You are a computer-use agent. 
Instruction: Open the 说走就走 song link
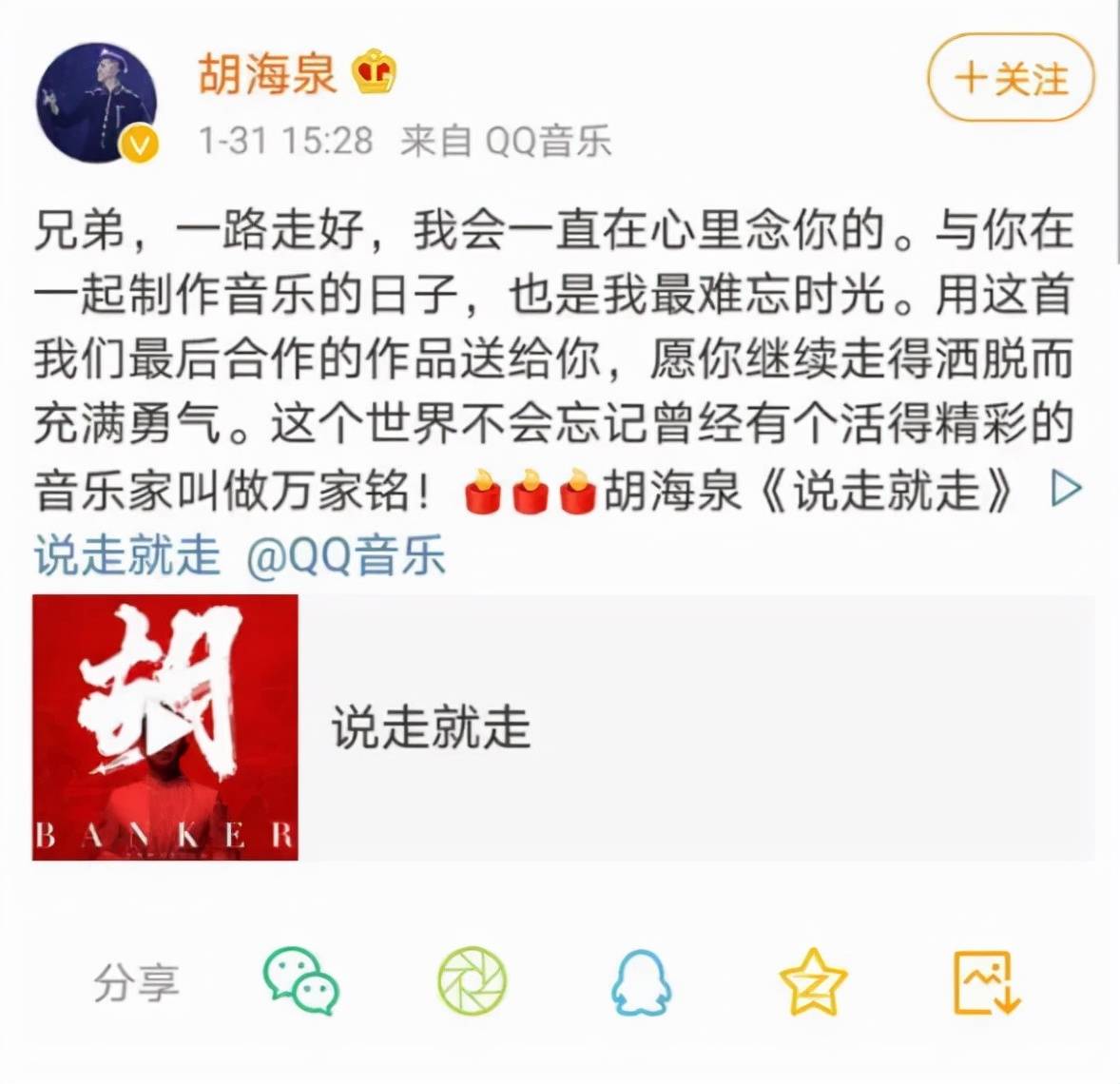click(x=126, y=555)
